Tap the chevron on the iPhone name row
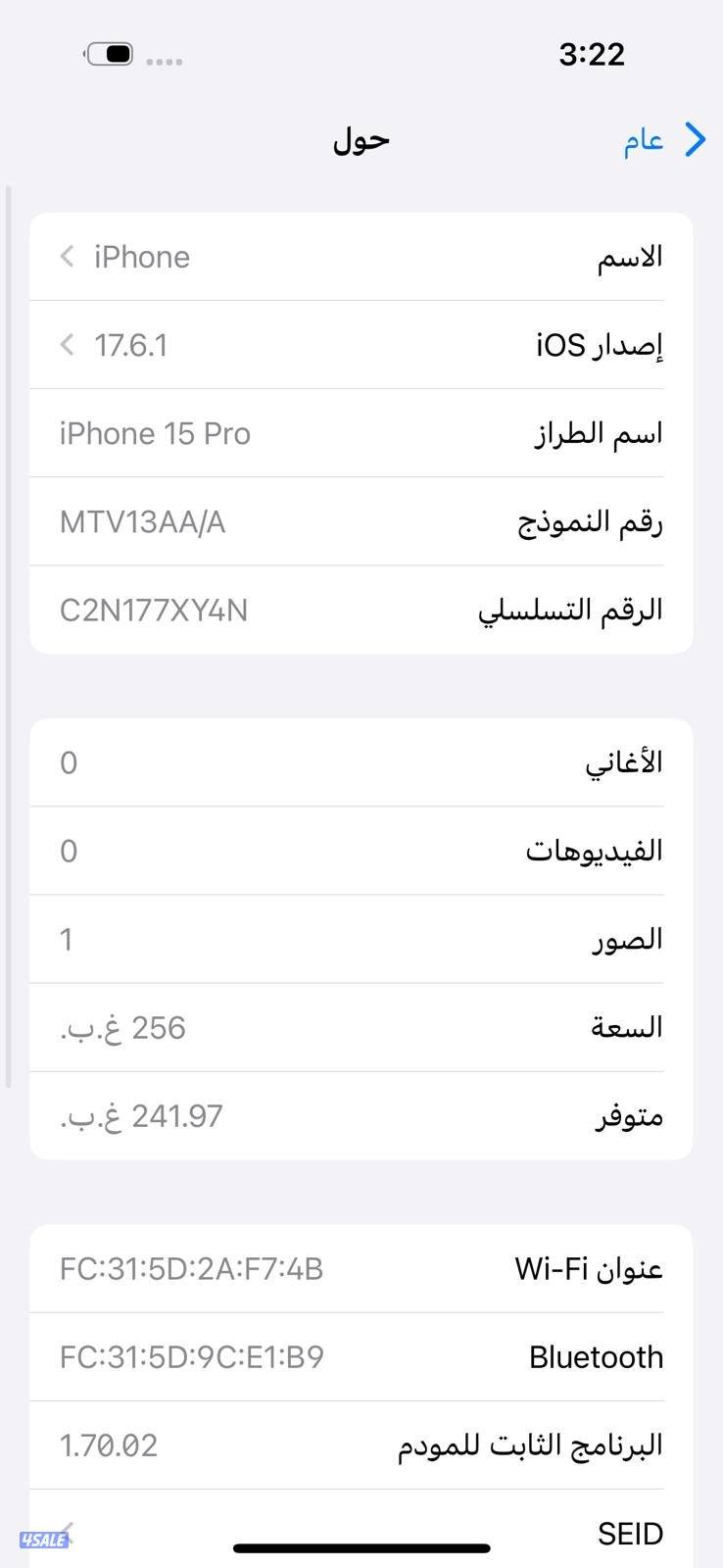This screenshot has width=723, height=1568. [67, 257]
